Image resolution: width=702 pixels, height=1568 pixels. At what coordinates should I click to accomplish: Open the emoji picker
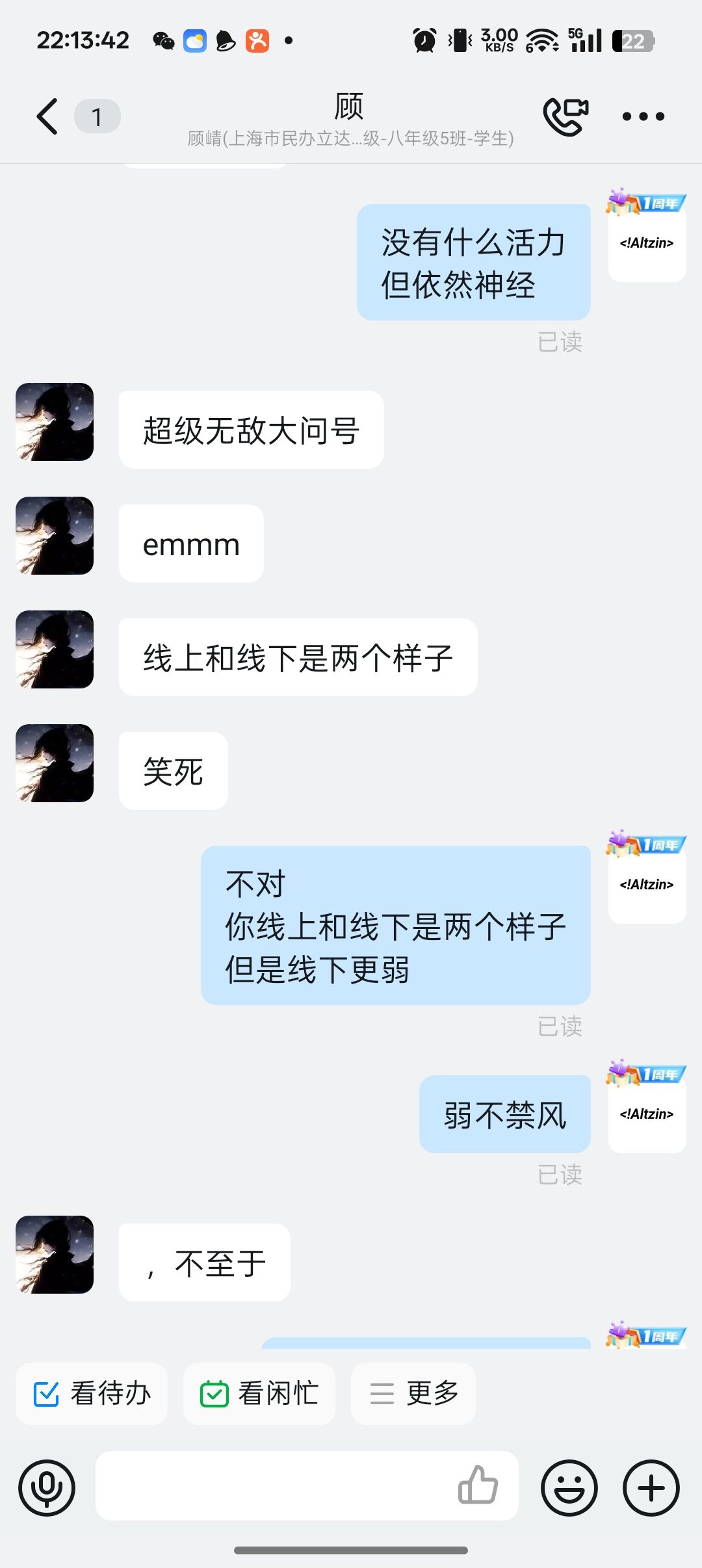tap(569, 1487)
